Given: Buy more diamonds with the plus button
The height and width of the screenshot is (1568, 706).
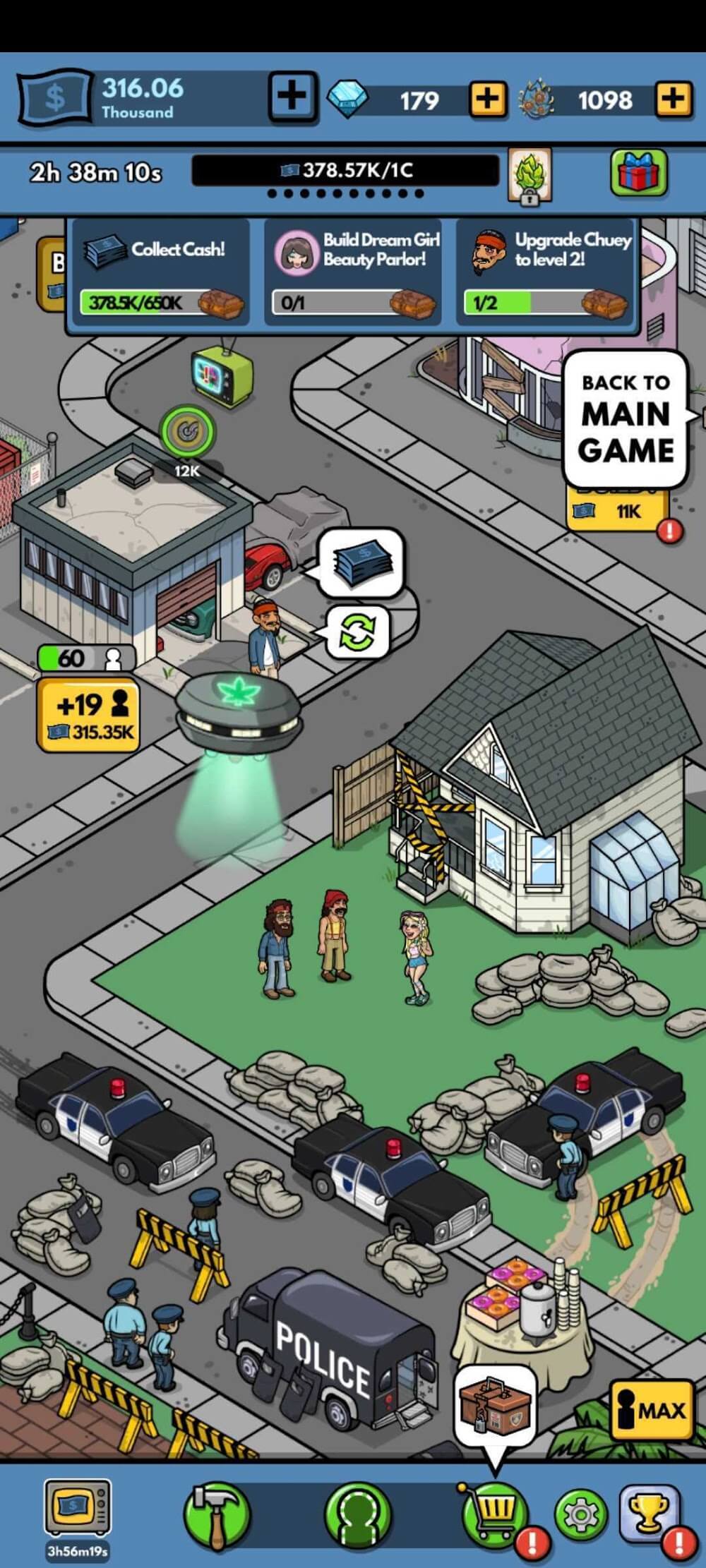Looking at the screenshot, I should tap(488, 99).
